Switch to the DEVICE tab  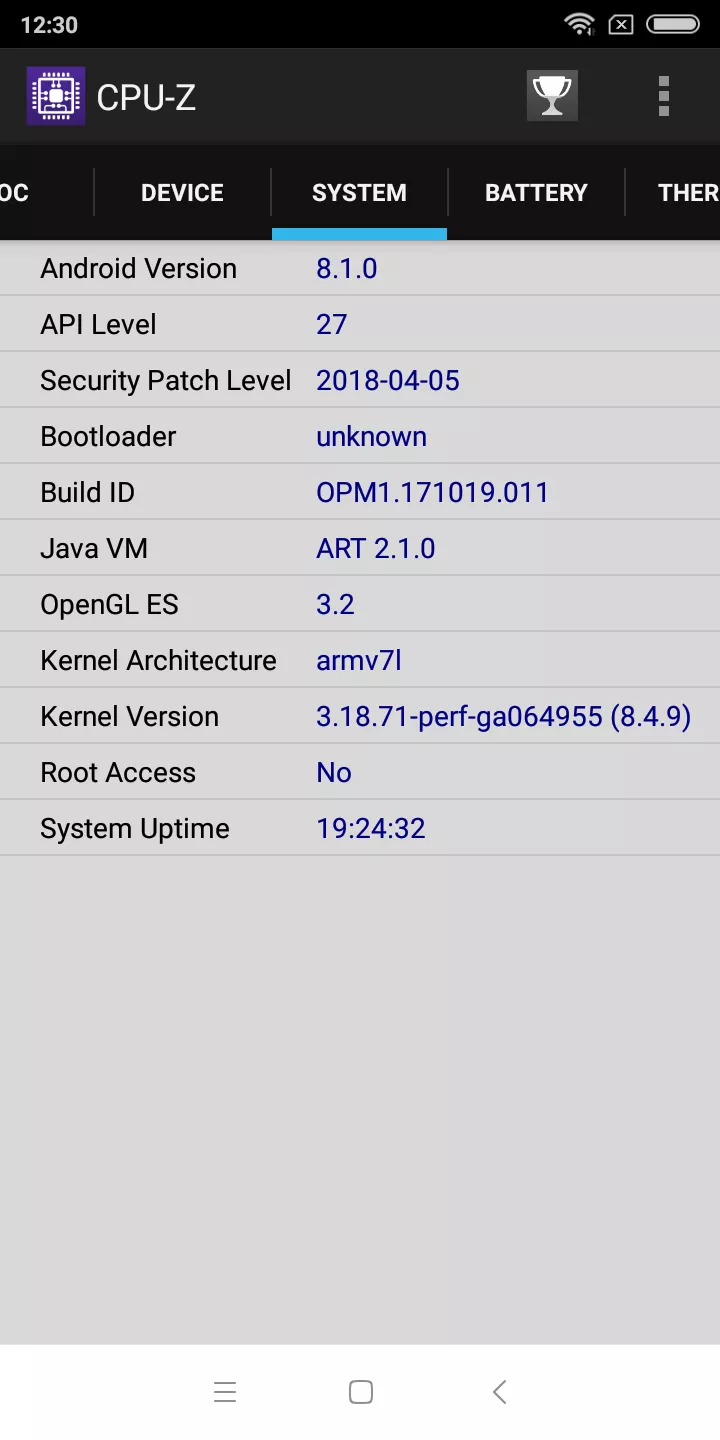pyautogui.click(x=182, y=192)
